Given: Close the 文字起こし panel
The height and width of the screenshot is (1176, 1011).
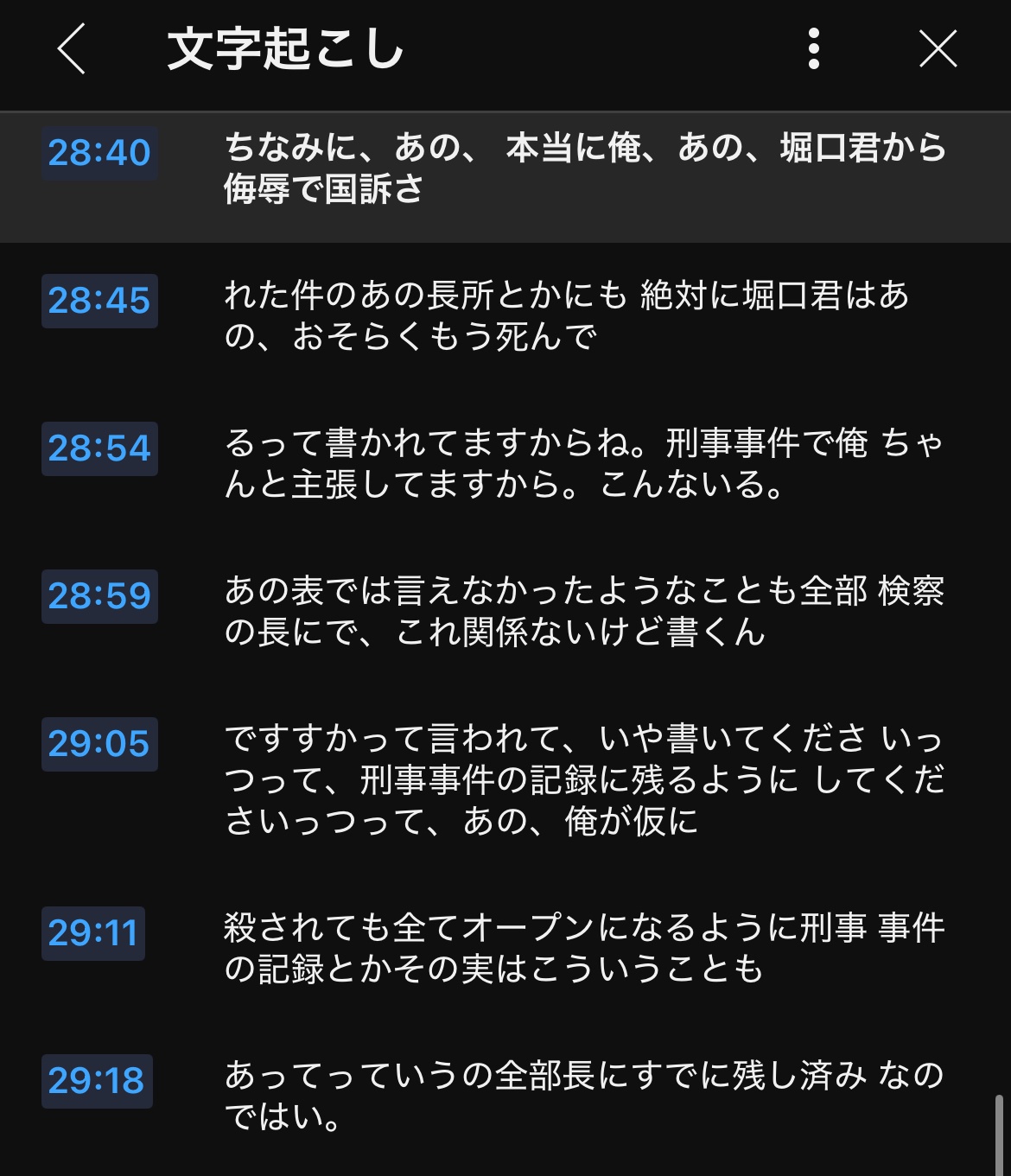Looking at the screenshot, I should tap(938, 48).
